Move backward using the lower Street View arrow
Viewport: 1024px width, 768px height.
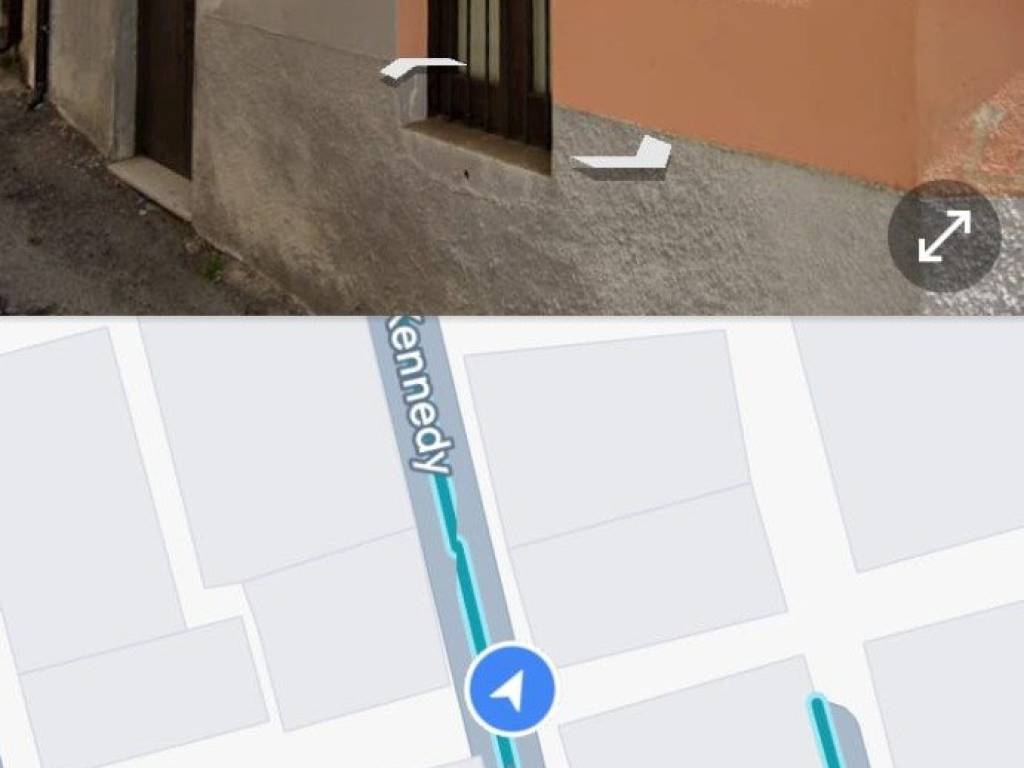625,160
